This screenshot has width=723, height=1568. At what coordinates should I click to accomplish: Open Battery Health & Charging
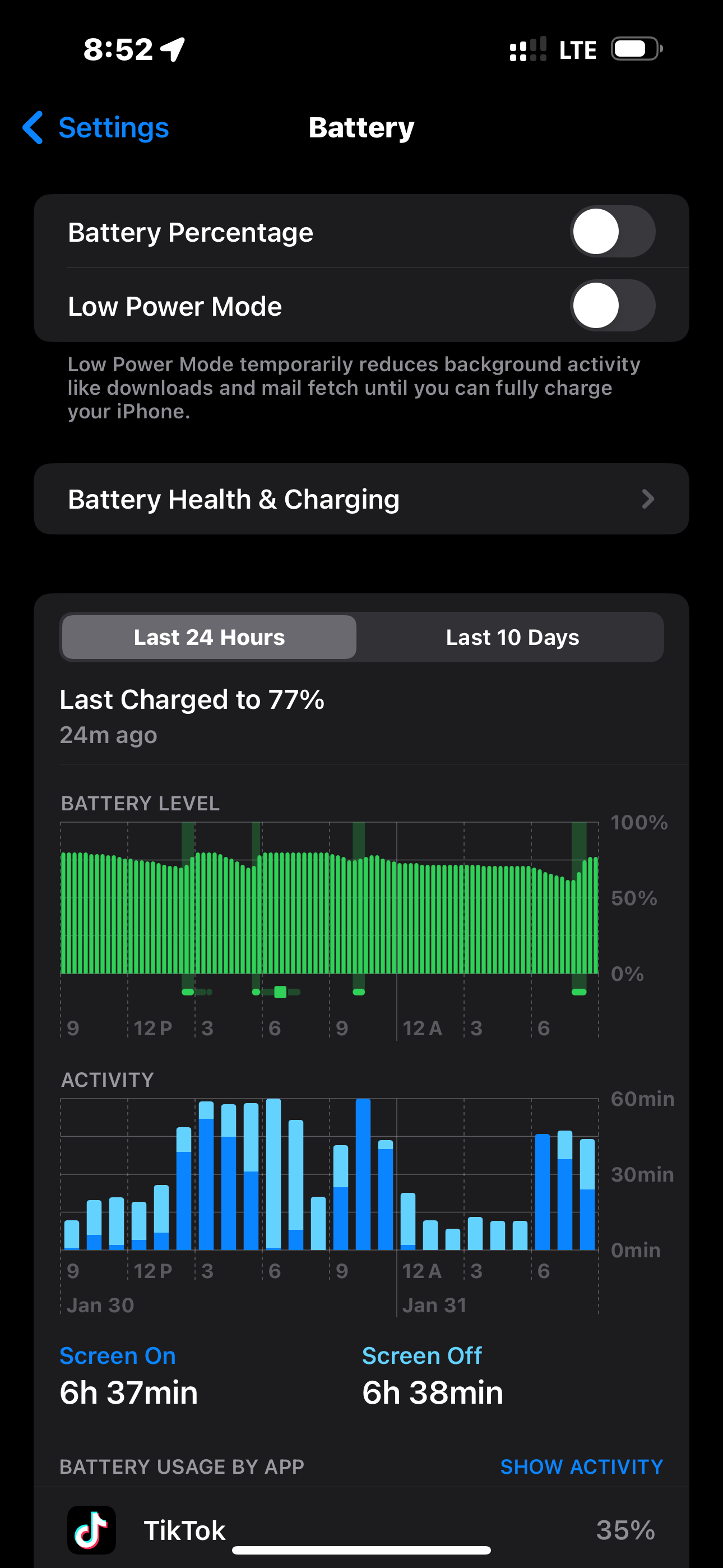[x=361, y=499]
